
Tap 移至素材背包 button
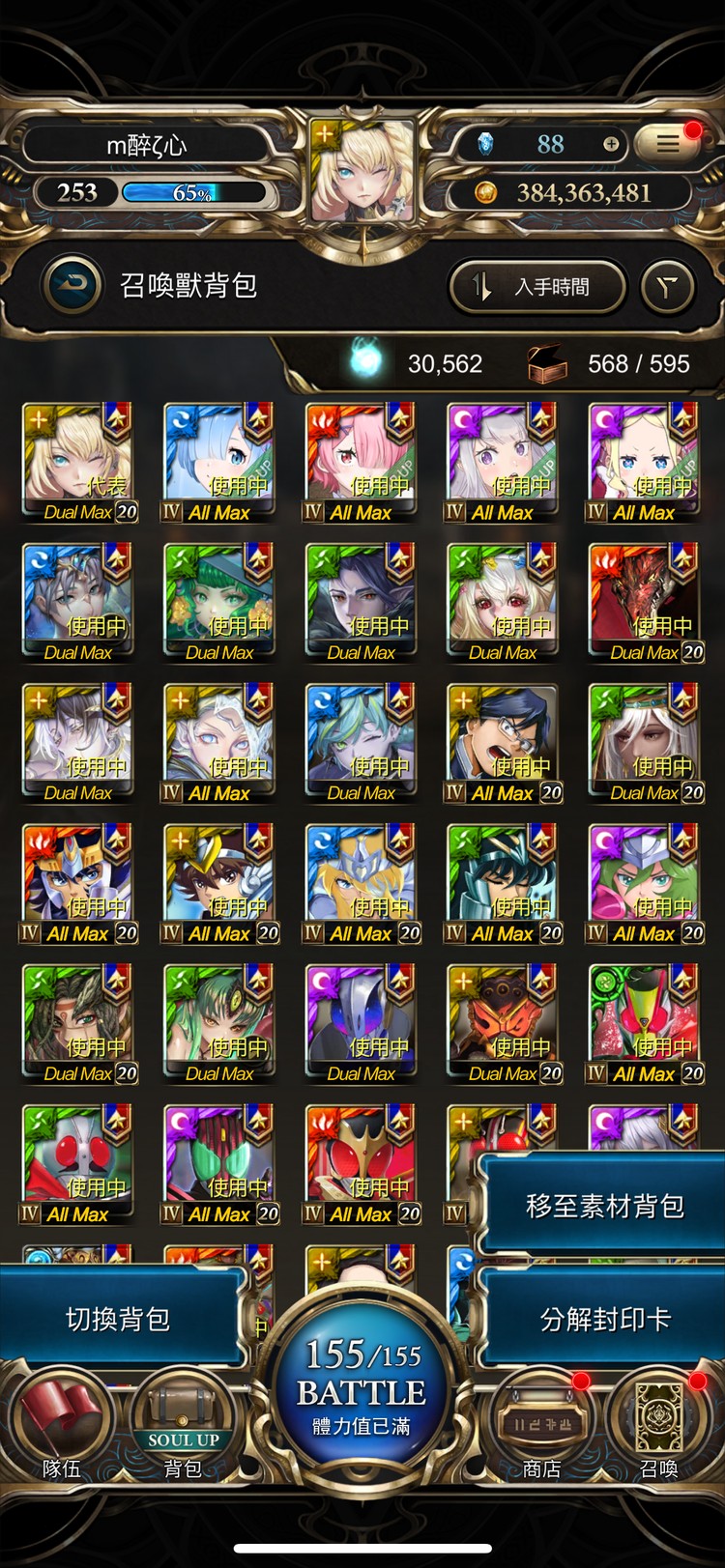[x=604, y=1206]
